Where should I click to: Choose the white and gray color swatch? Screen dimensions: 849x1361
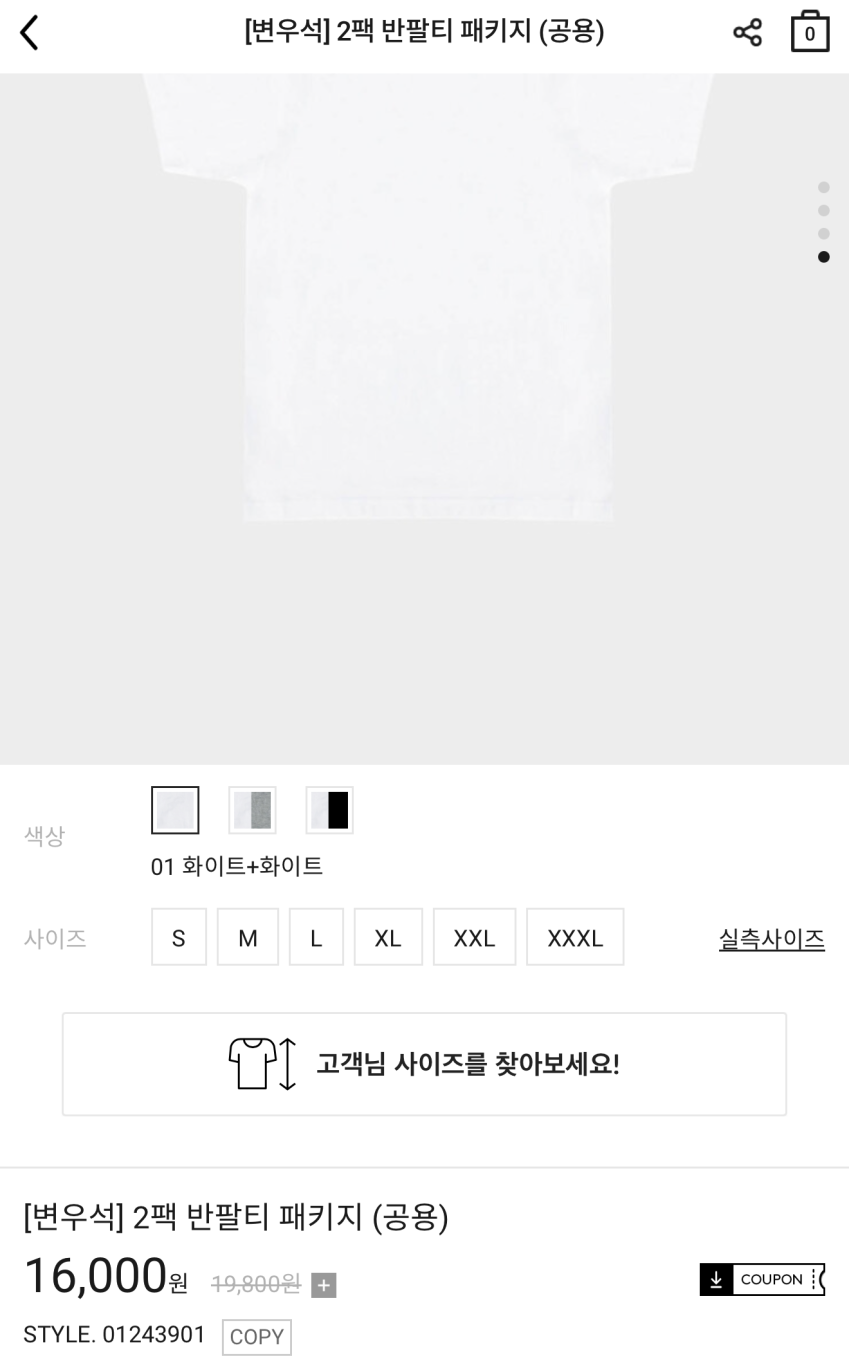(252, 810)
